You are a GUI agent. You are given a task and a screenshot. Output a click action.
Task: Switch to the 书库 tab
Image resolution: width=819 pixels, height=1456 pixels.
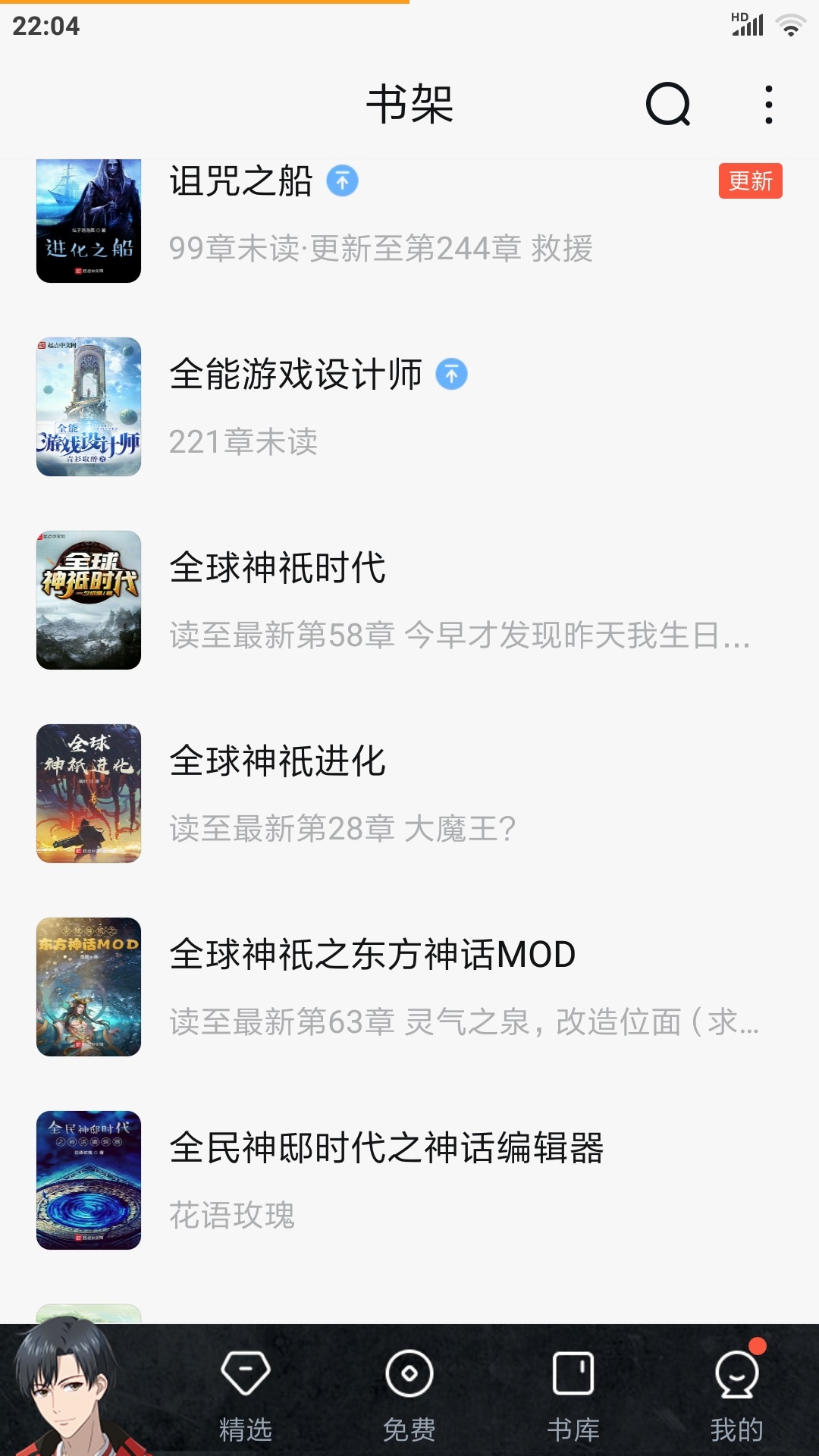tap(573, 1394)
